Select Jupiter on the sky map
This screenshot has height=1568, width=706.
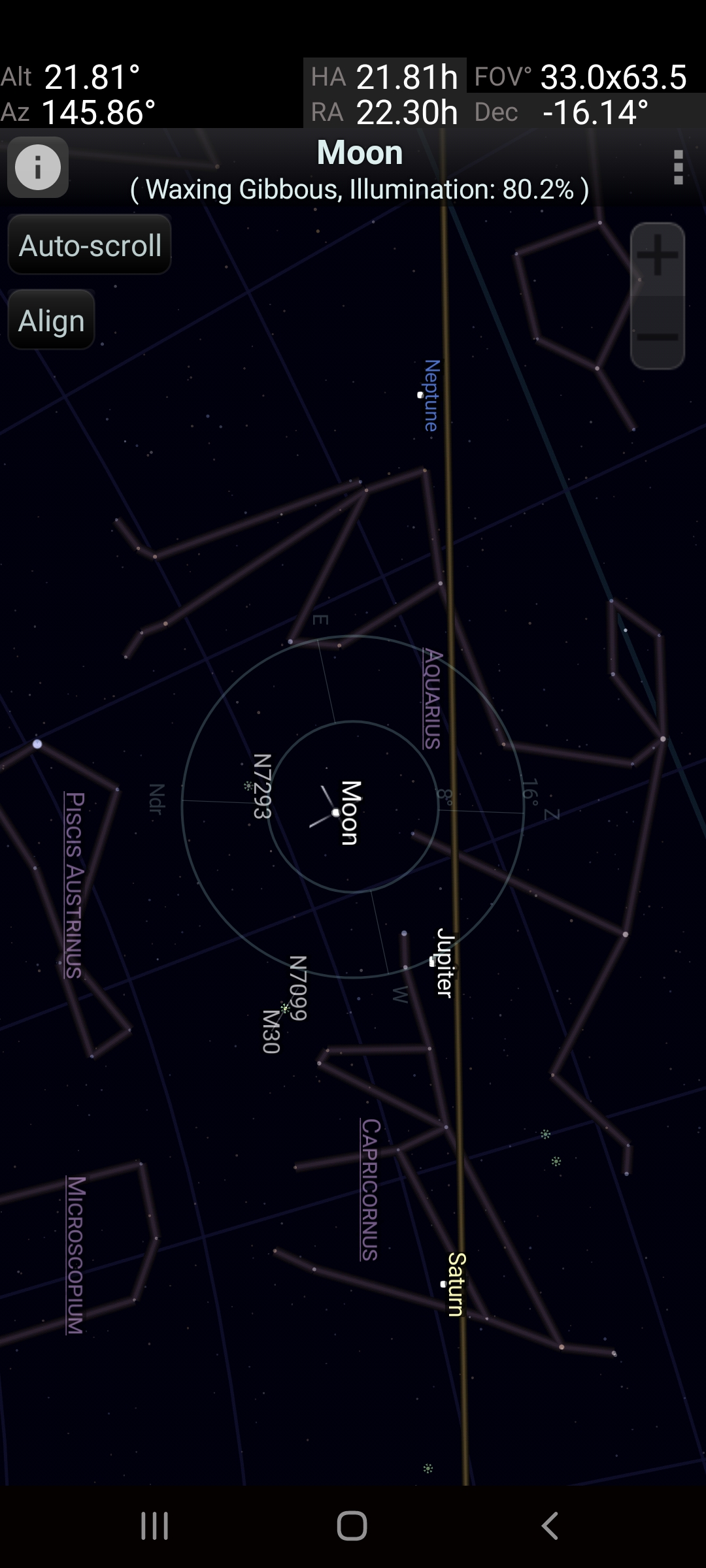433,961
